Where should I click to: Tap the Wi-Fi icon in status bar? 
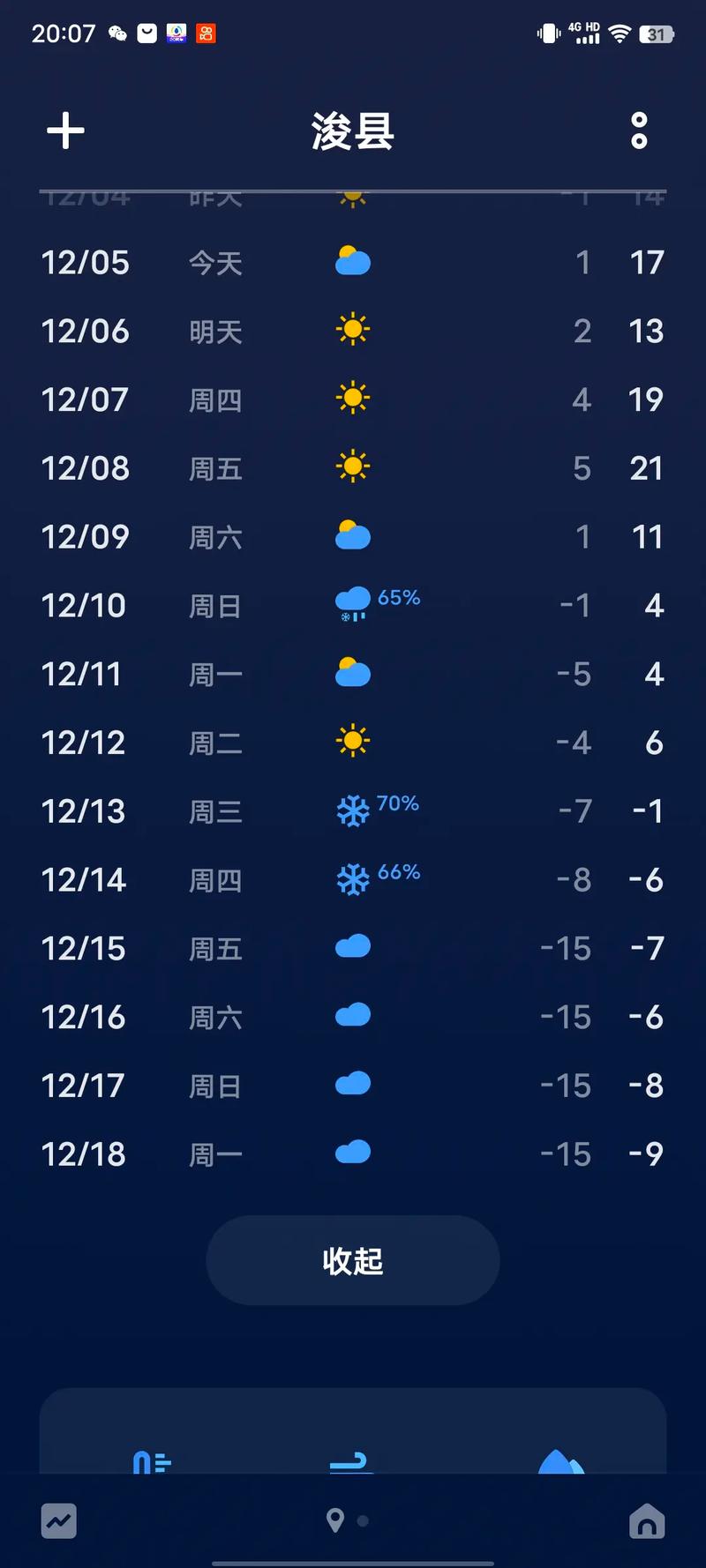(620, 34)
